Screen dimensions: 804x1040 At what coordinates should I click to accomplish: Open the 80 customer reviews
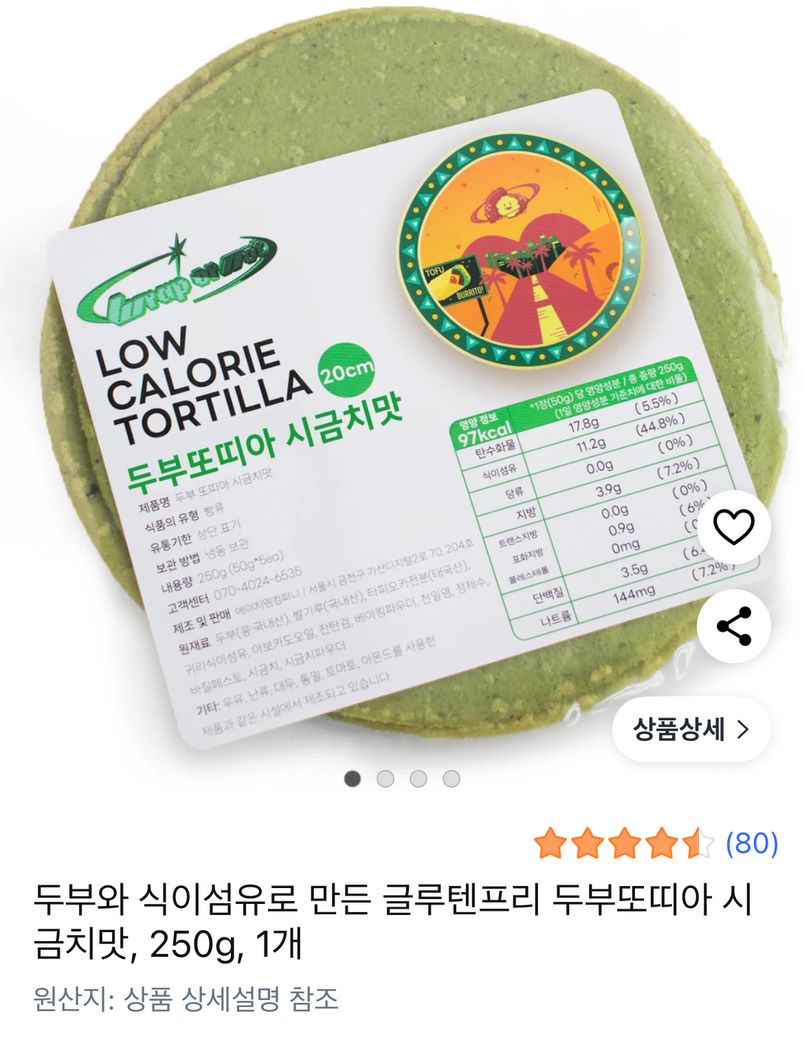tap(750, 843)
